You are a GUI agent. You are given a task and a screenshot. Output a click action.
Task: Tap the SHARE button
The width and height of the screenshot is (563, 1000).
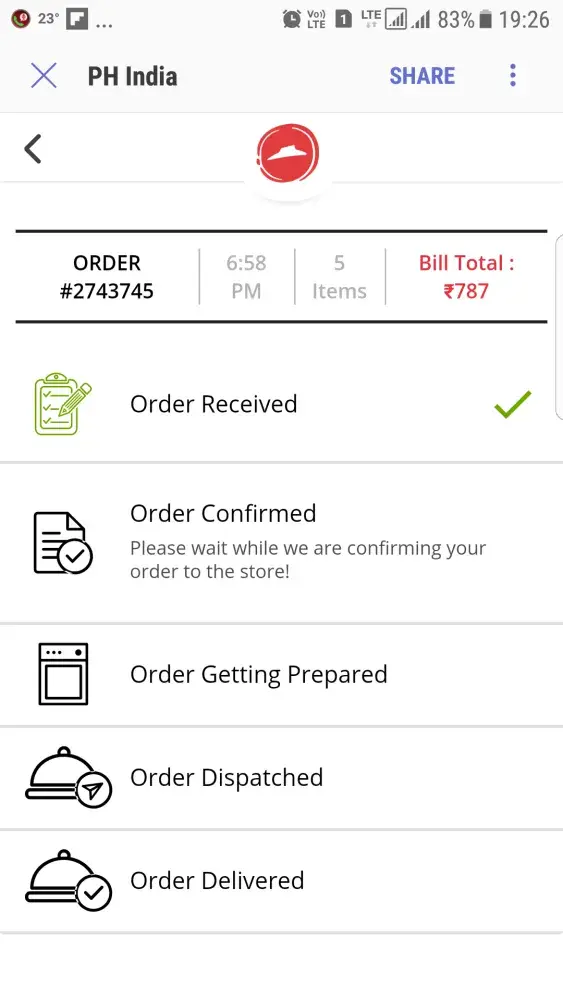[422, 76]
